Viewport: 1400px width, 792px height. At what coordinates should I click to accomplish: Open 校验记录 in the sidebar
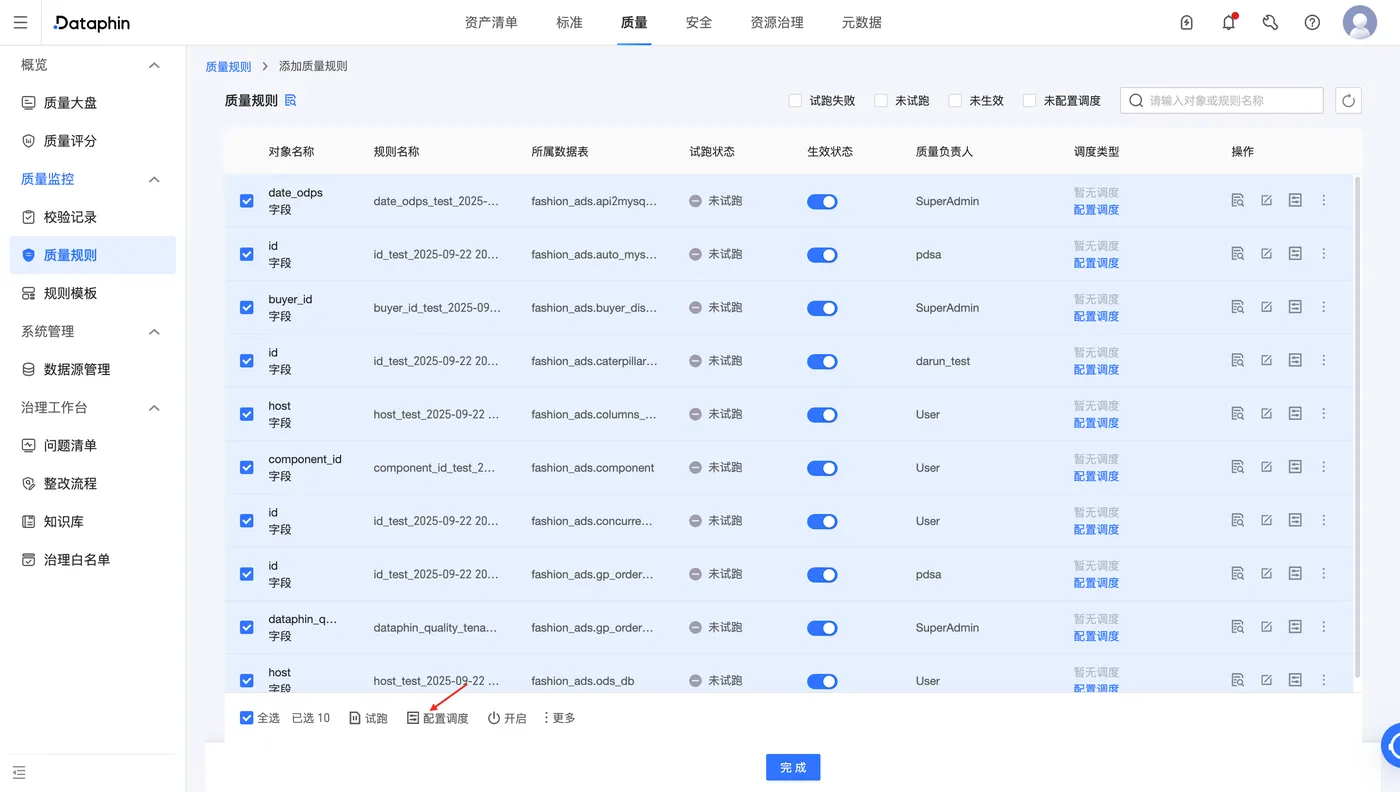pyautogui.click(x=70, y=217)
